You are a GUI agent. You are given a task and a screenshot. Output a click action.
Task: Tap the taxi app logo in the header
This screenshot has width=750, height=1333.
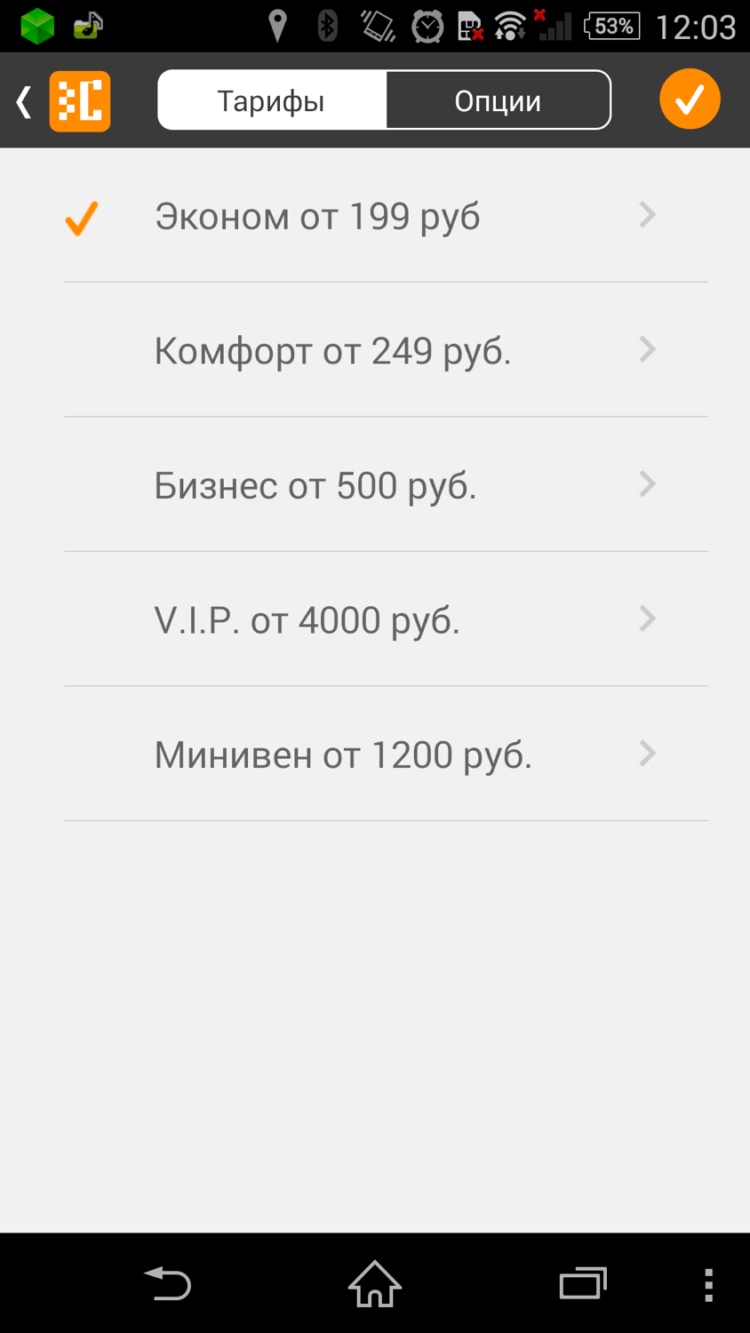(x=79, y=101)
